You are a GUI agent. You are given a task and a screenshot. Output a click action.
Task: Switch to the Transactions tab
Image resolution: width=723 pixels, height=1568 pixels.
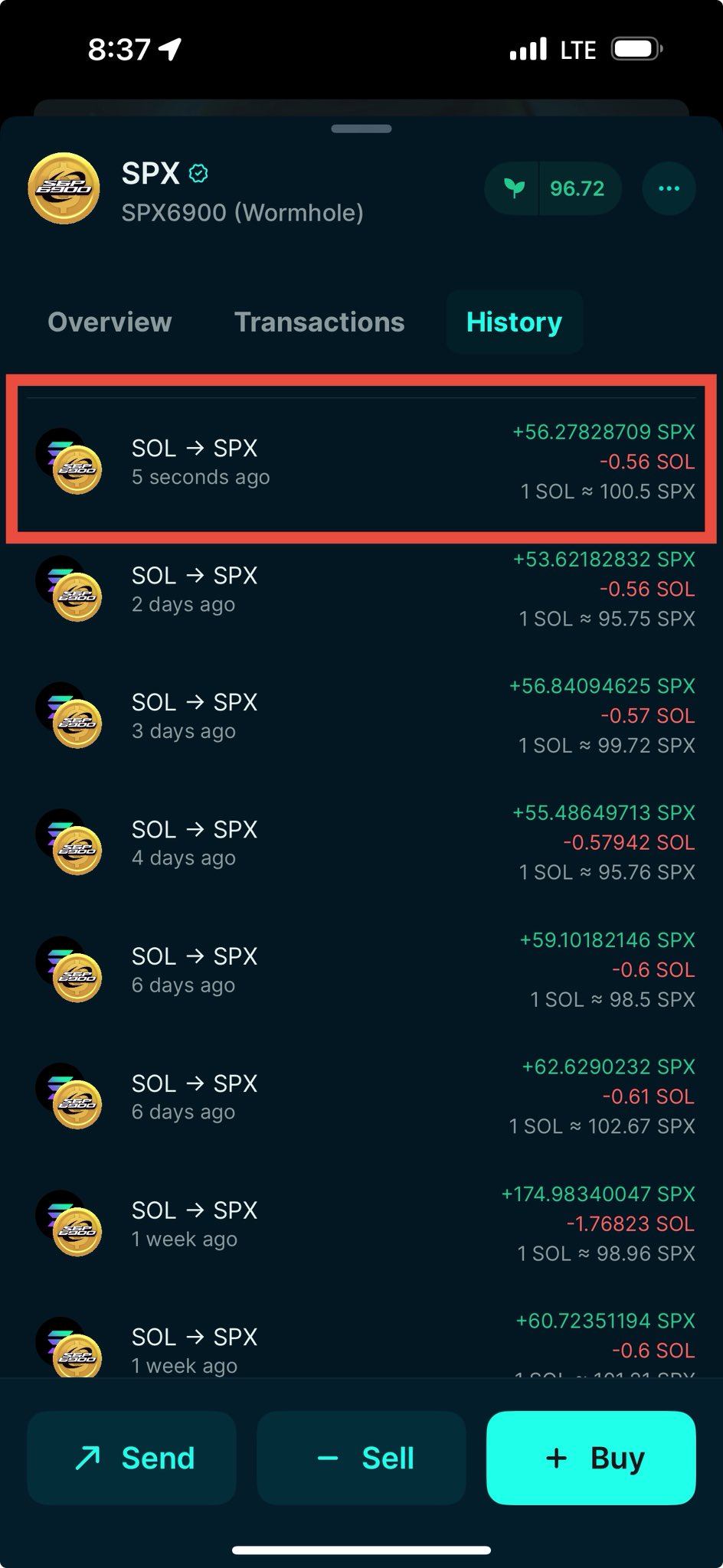319,322
